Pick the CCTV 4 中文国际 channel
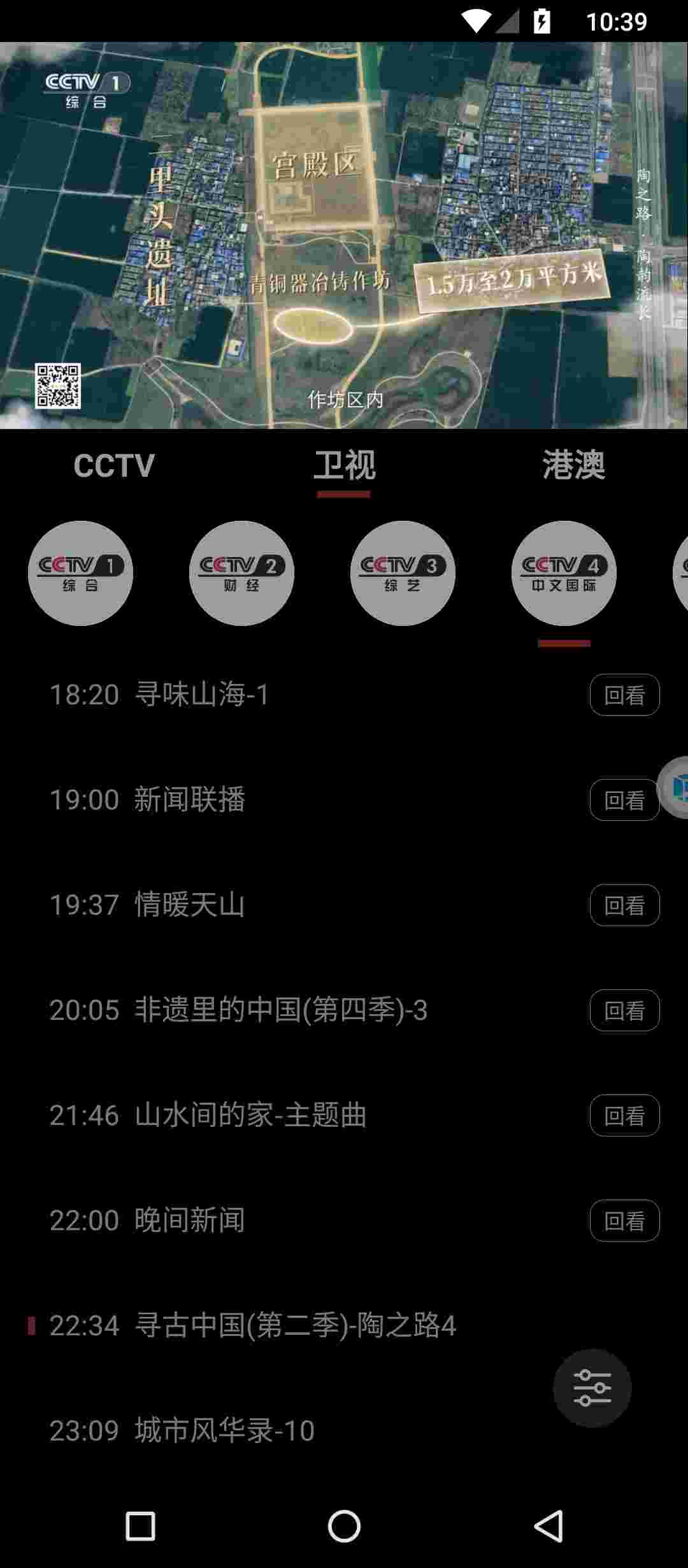688x1568 pixels. 564,573
